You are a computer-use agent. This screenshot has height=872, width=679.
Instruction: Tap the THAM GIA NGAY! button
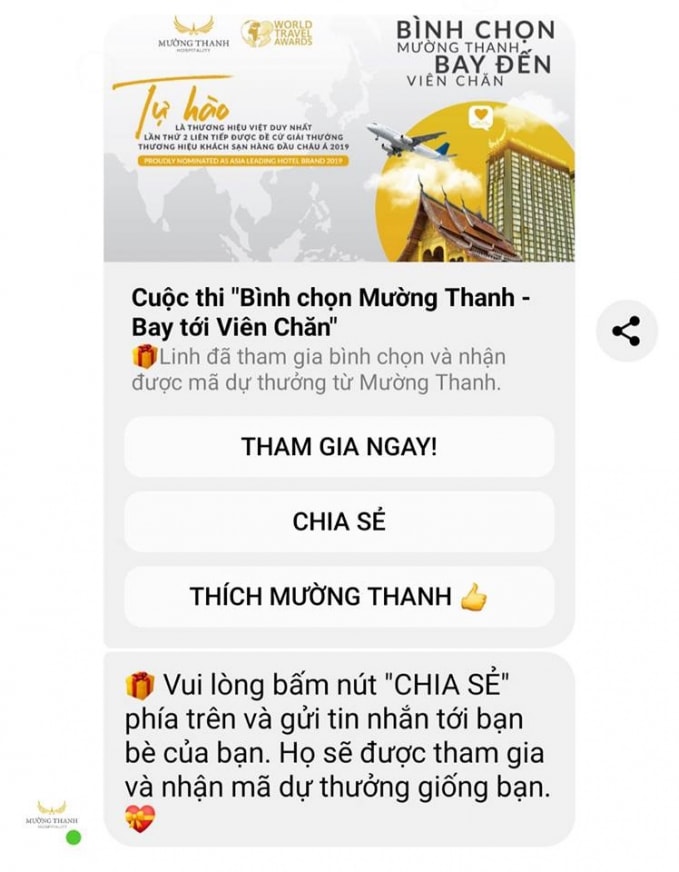tap(339, 447)
